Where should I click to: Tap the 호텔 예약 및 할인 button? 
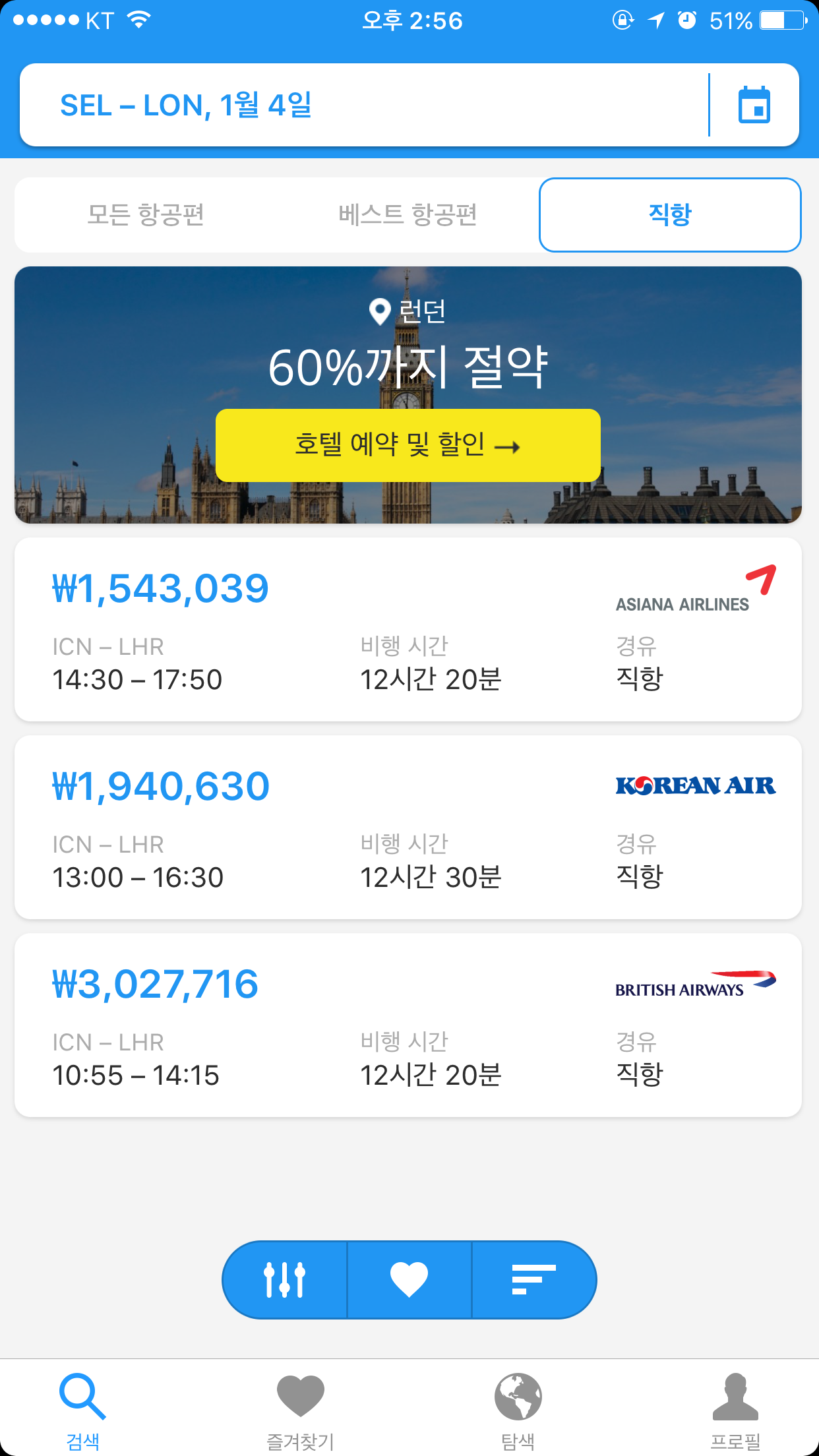point(408,445)
